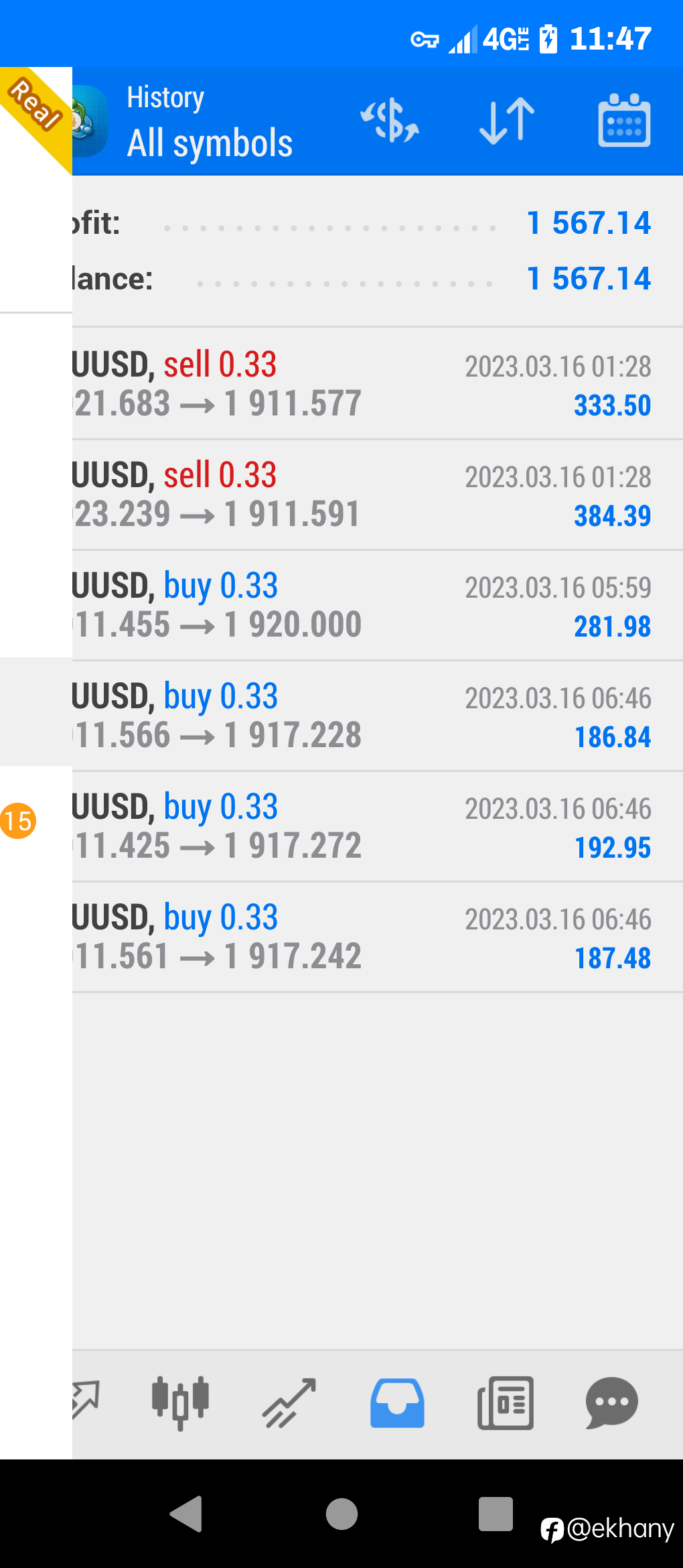This screenshot has width=683, height=1568.
Task: Switch to the candlestick chart tab
Action: click(180, 1403)
